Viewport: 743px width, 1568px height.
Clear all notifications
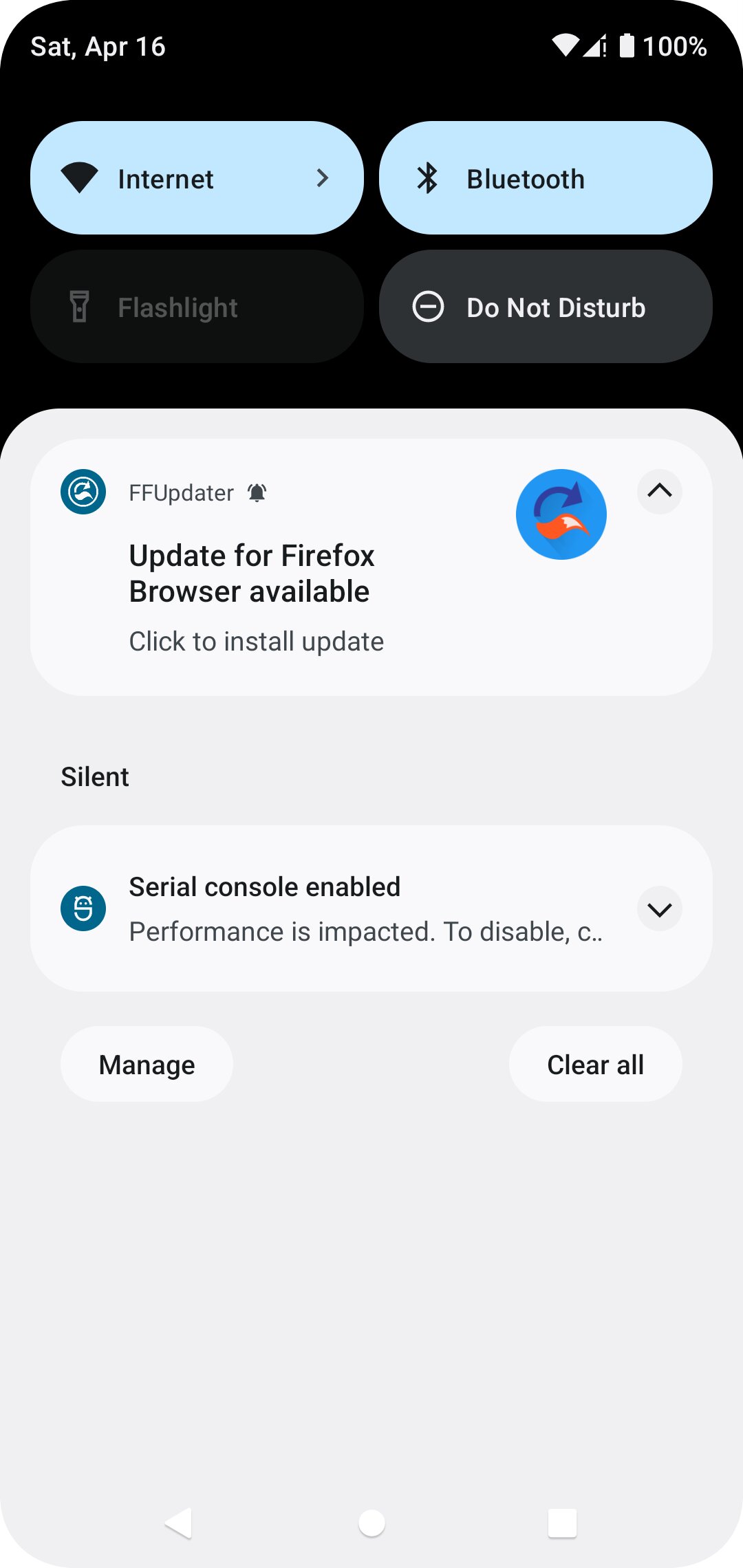595,1065
